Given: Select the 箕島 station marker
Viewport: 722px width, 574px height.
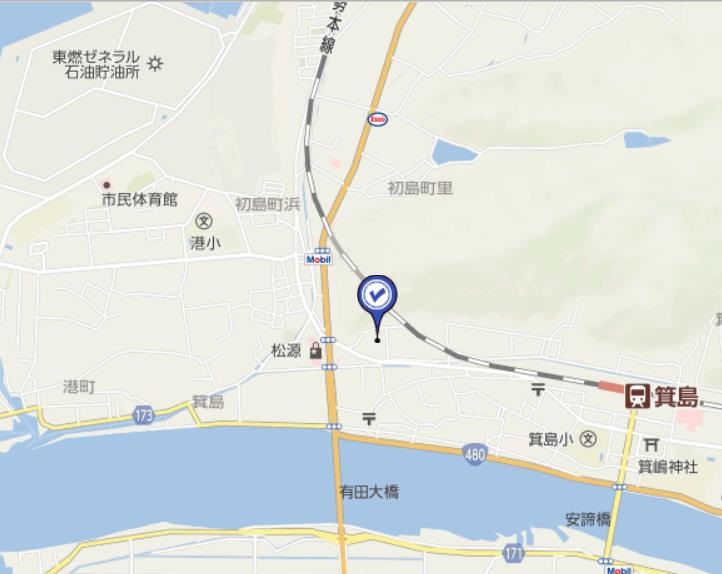Looking at the screenshot, I should [x=636, y=395].
